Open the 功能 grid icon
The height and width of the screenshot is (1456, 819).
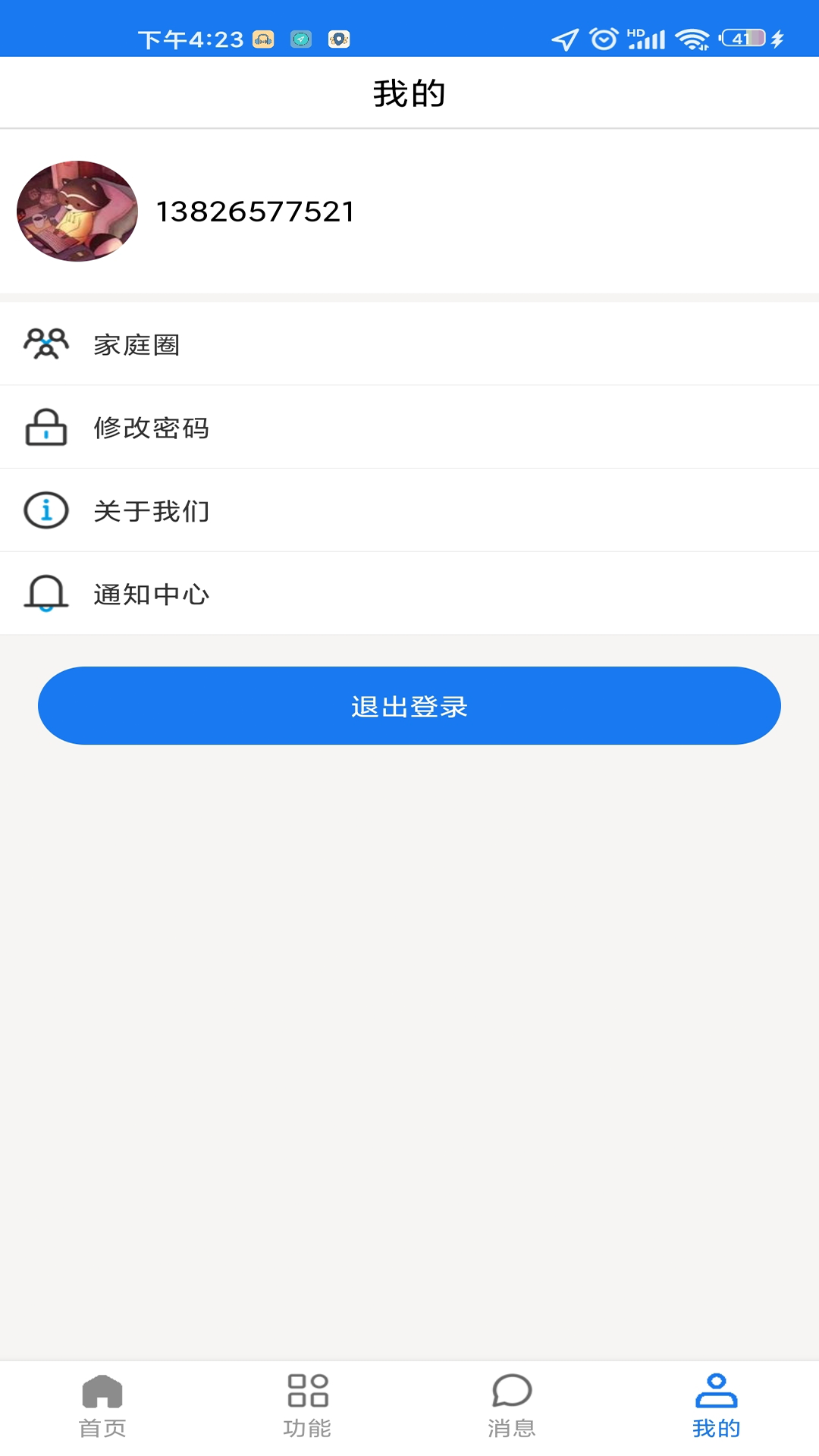pos(307,1398)
